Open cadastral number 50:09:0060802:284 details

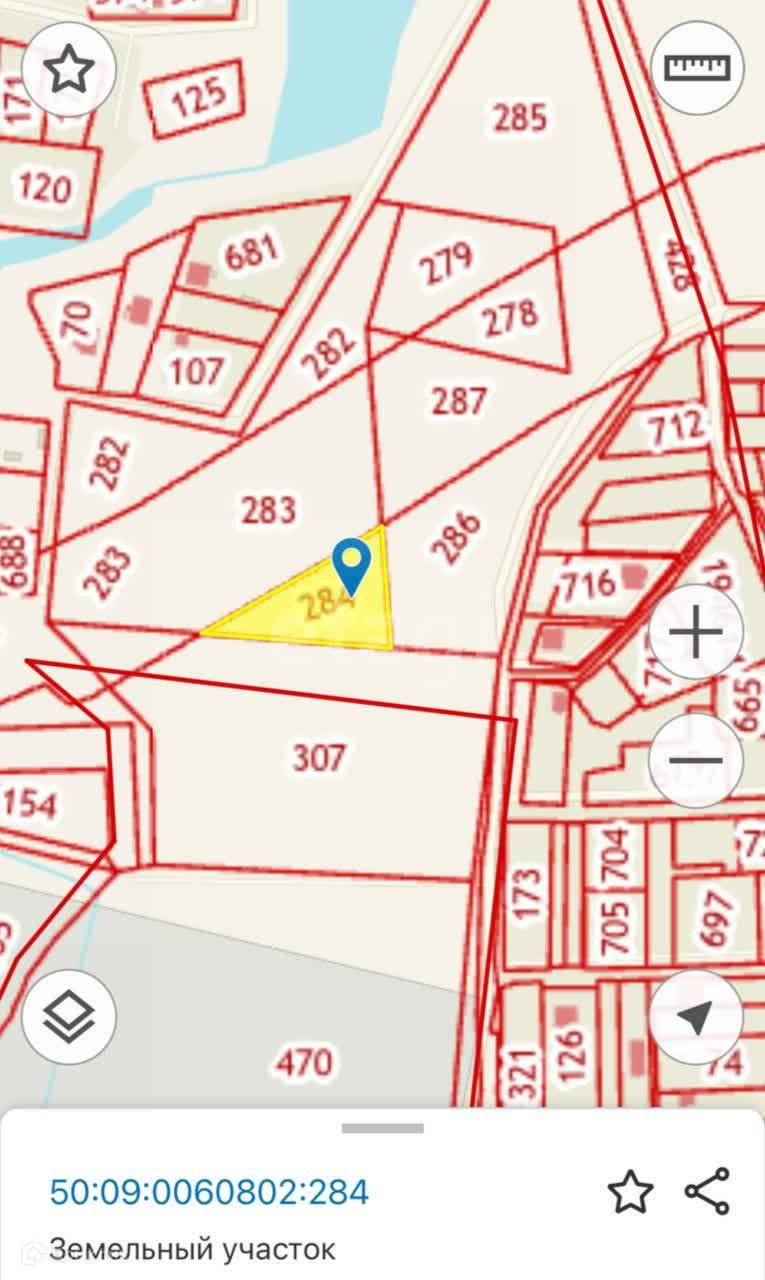[209, 1192]
